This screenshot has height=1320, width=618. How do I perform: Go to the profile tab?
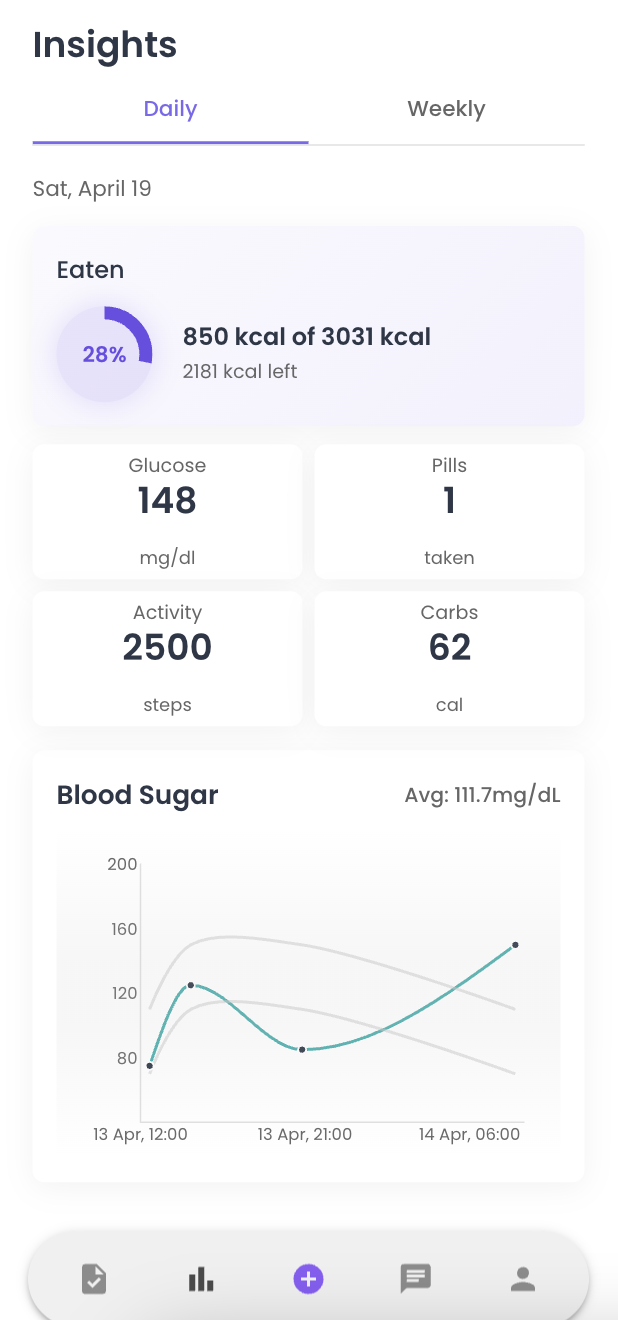pos(522,1278)
